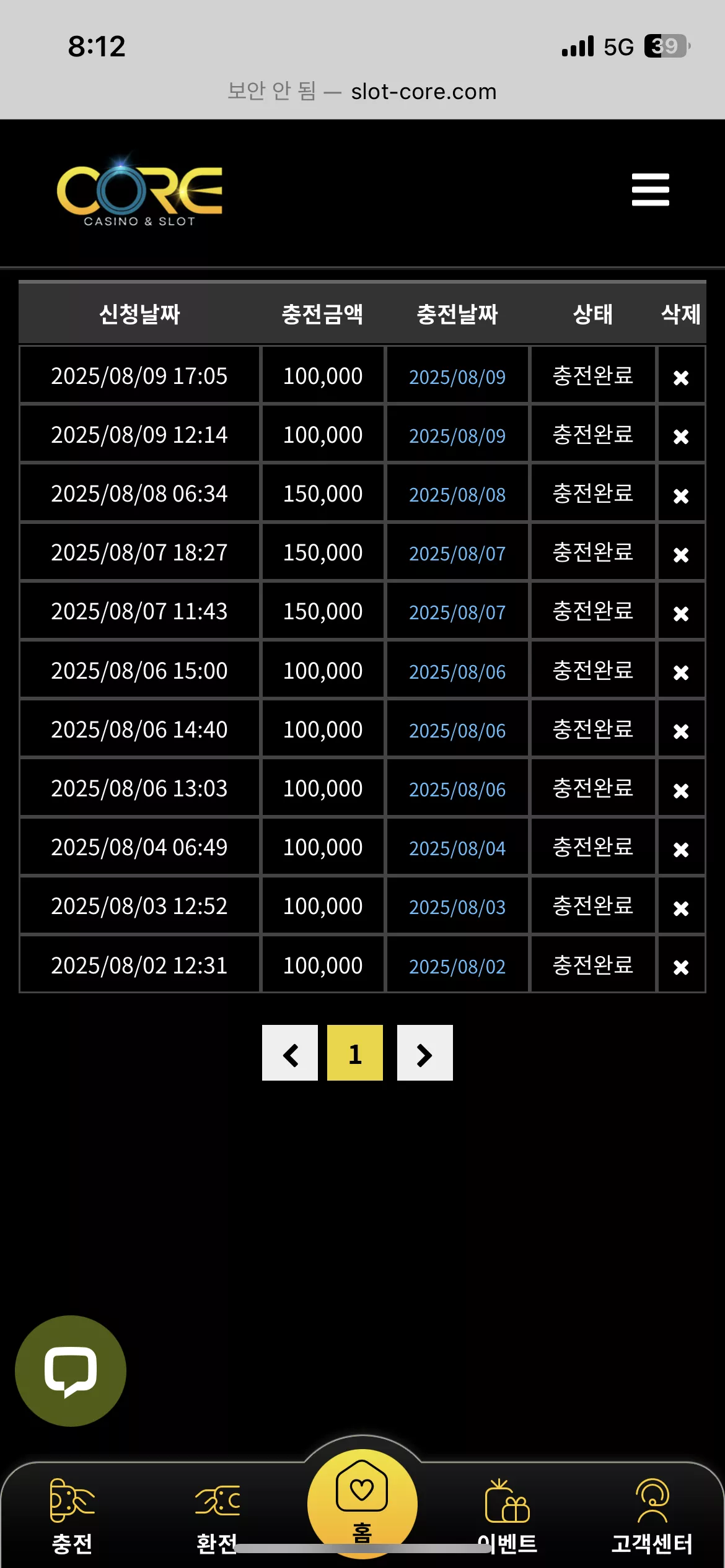
Task: Remove the 2025/08/02 12:31 entry
Action: pos(681,967)
